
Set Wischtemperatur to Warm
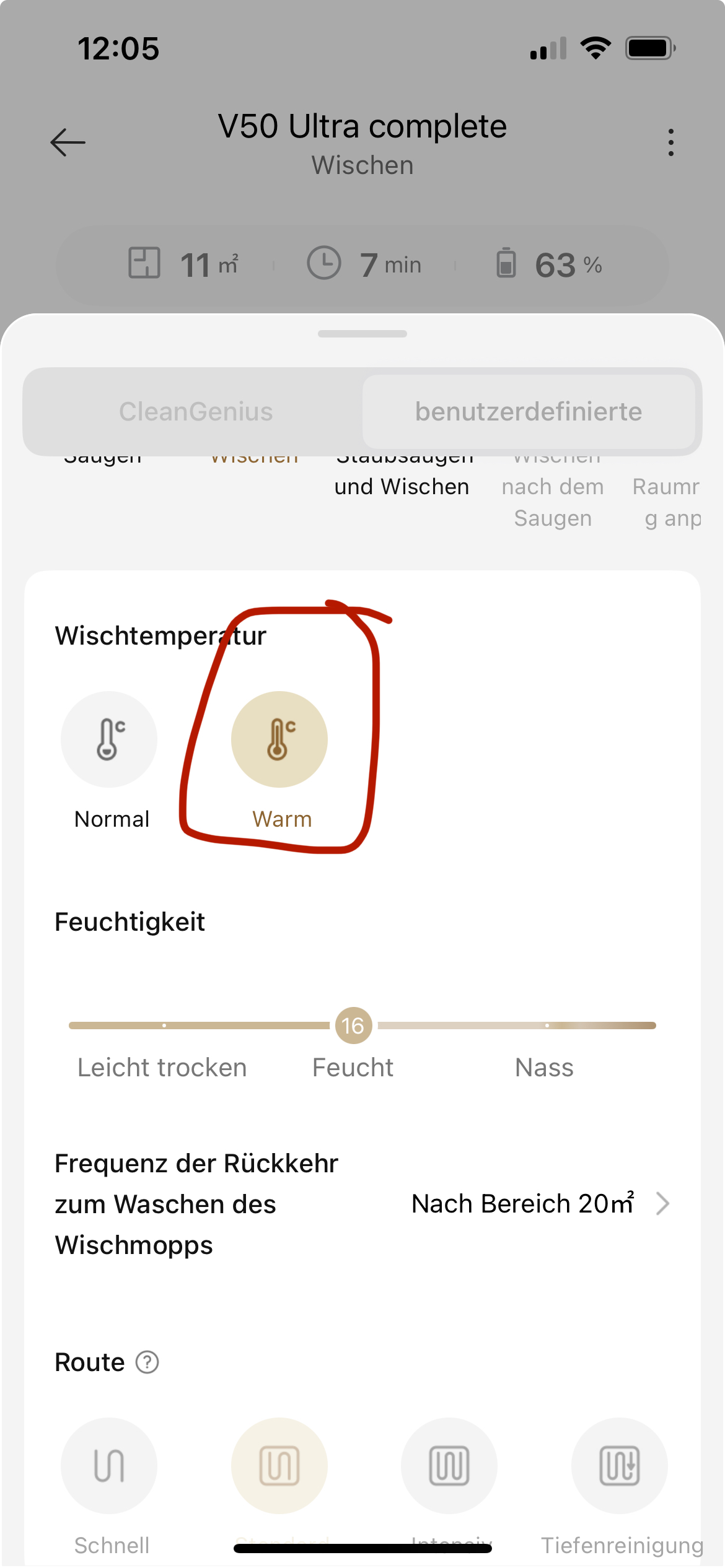coord(279,739)
